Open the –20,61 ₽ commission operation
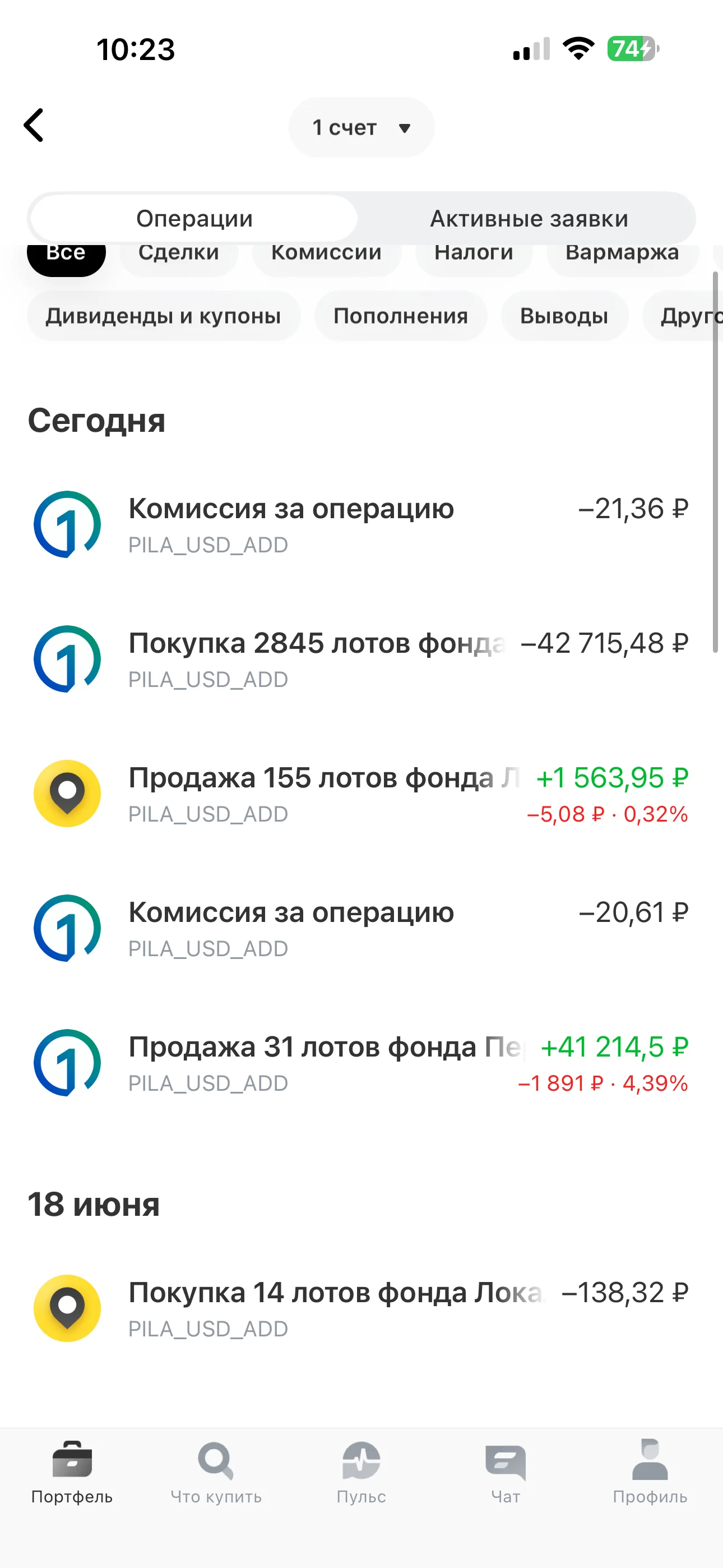 tap(361, 928)
